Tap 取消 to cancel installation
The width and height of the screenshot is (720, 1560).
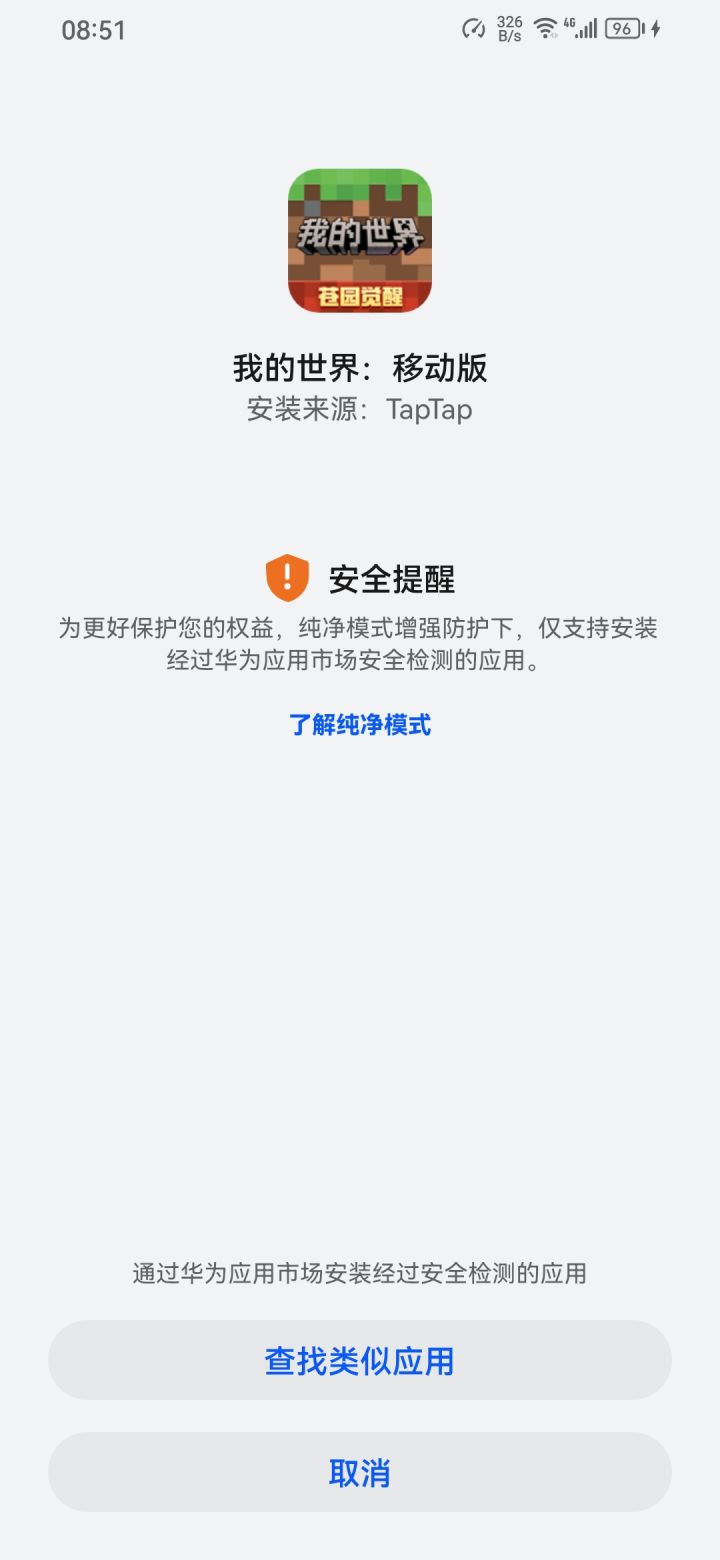[359, 1472]
